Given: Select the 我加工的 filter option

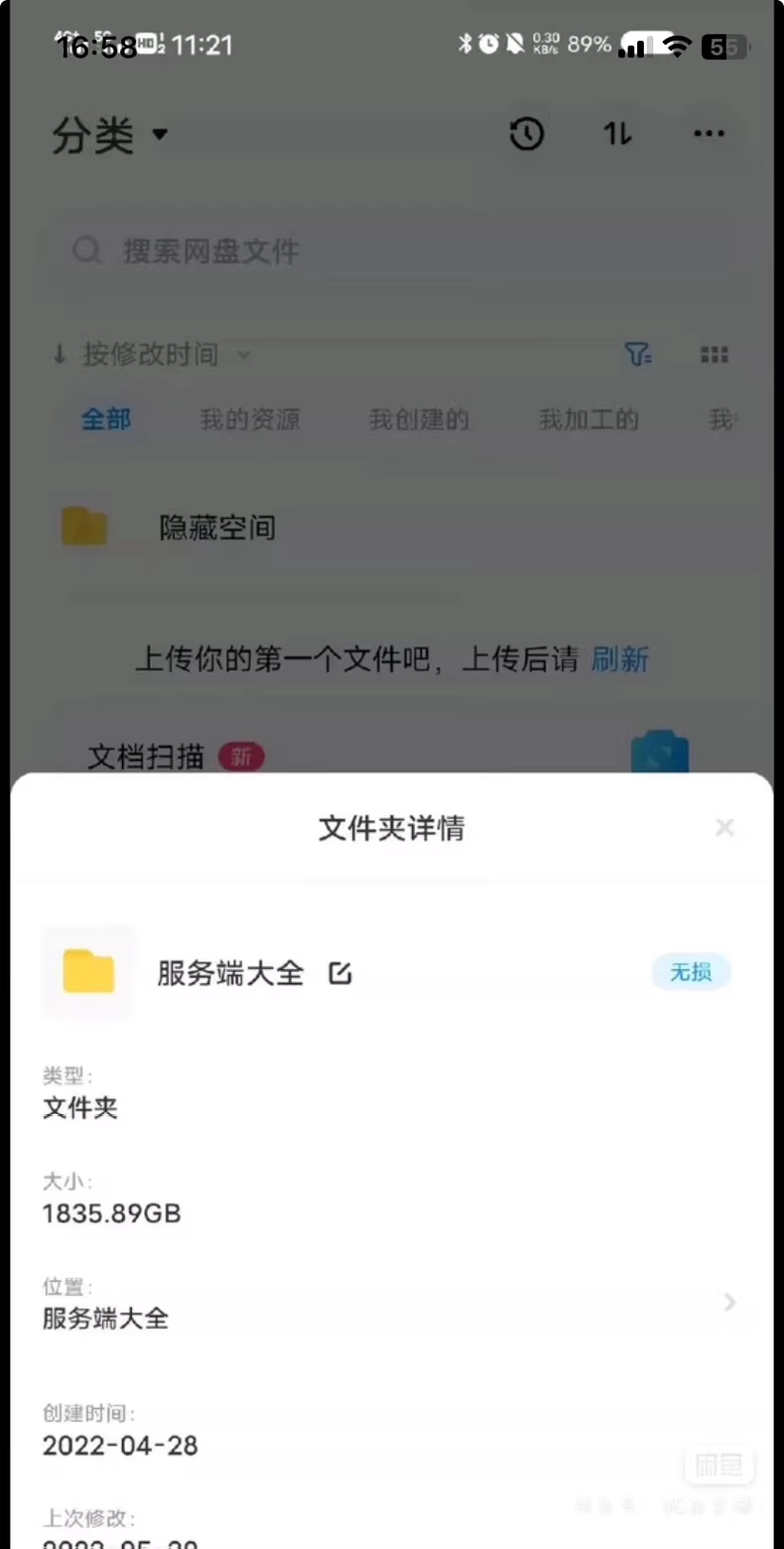Looking at the screenshot, I should click(x=588, y=419).
